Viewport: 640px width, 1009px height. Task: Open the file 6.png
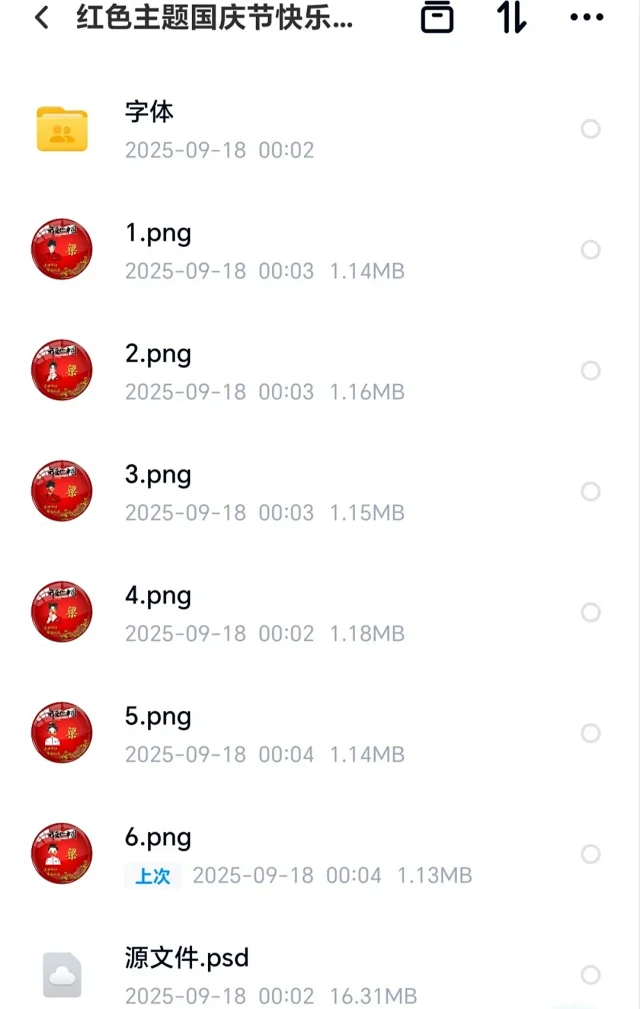(x=158, y=838)
